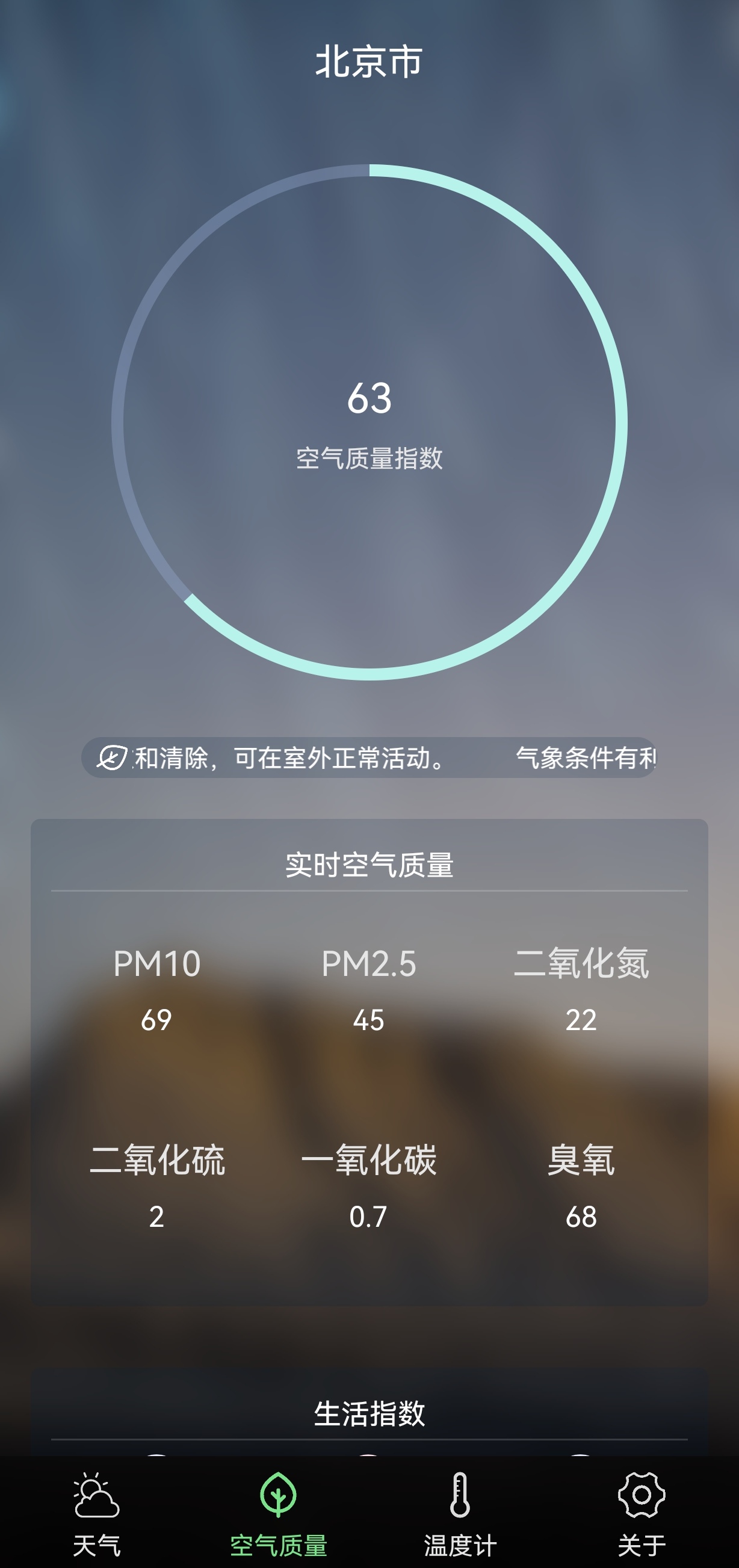
Task: Select the 空气质量 tab
Action: [278, 1512]
